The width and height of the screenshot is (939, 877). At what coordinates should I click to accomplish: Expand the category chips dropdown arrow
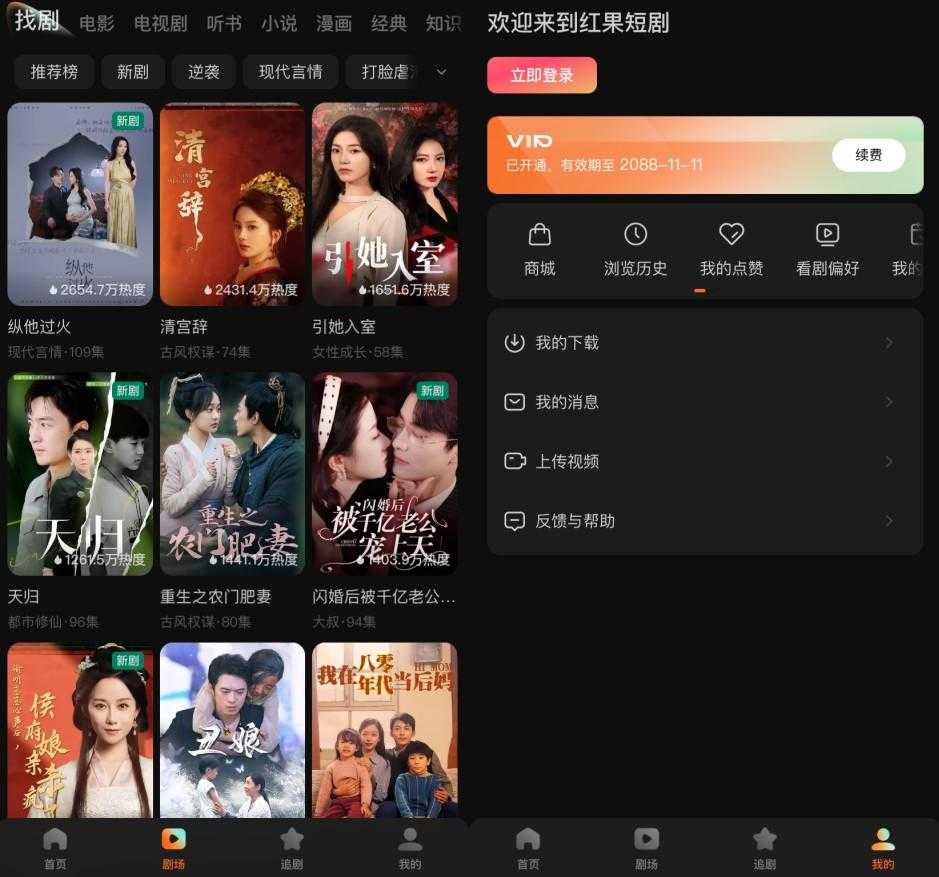(441, 72)
